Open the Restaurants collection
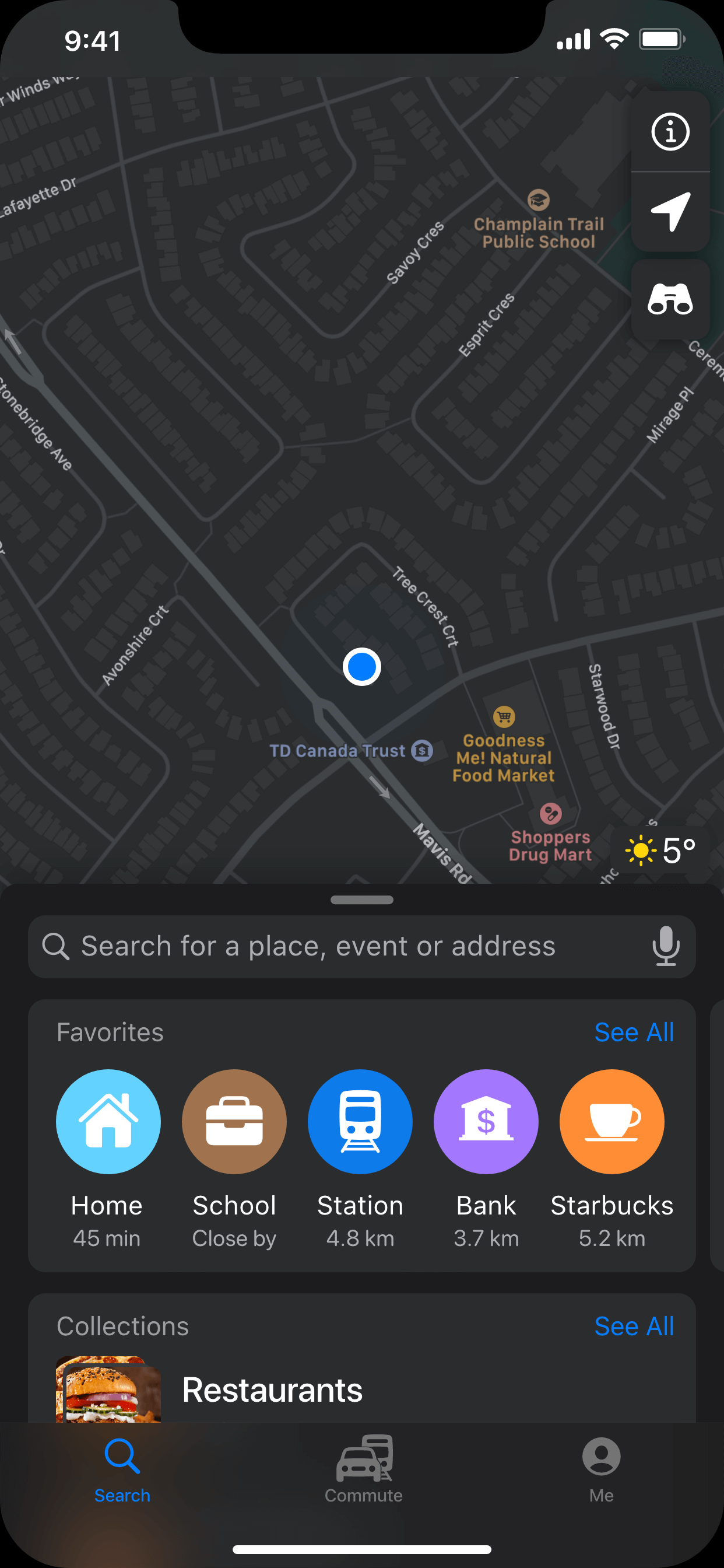724x1568 pixels. [272, 1390]
